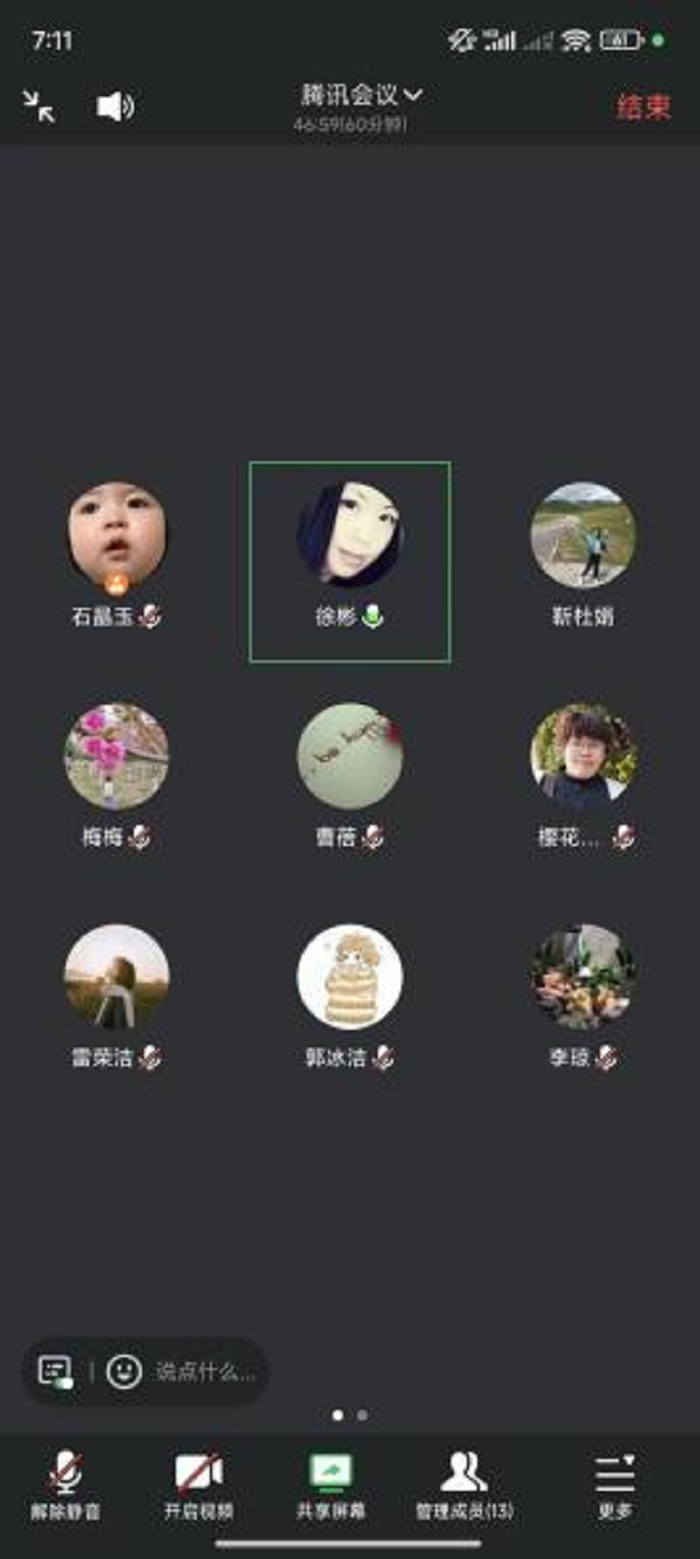The width and height of the screenshot is (700, 1559).
Task: End the meeting with 结束
Action: point(642,107)
